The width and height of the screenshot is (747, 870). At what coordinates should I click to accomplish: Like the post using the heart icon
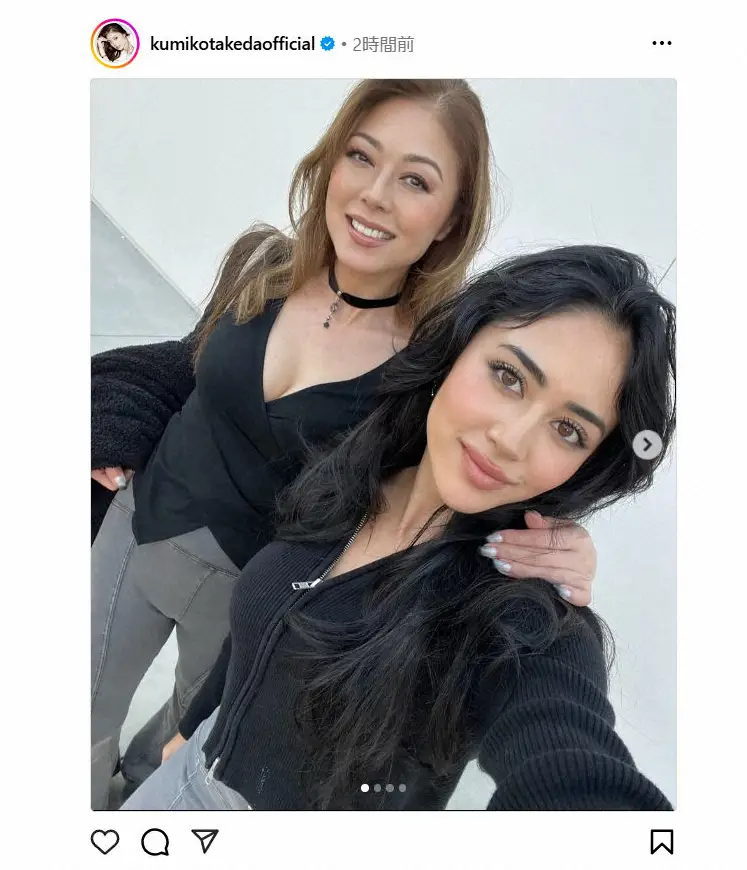pos(104,843)
